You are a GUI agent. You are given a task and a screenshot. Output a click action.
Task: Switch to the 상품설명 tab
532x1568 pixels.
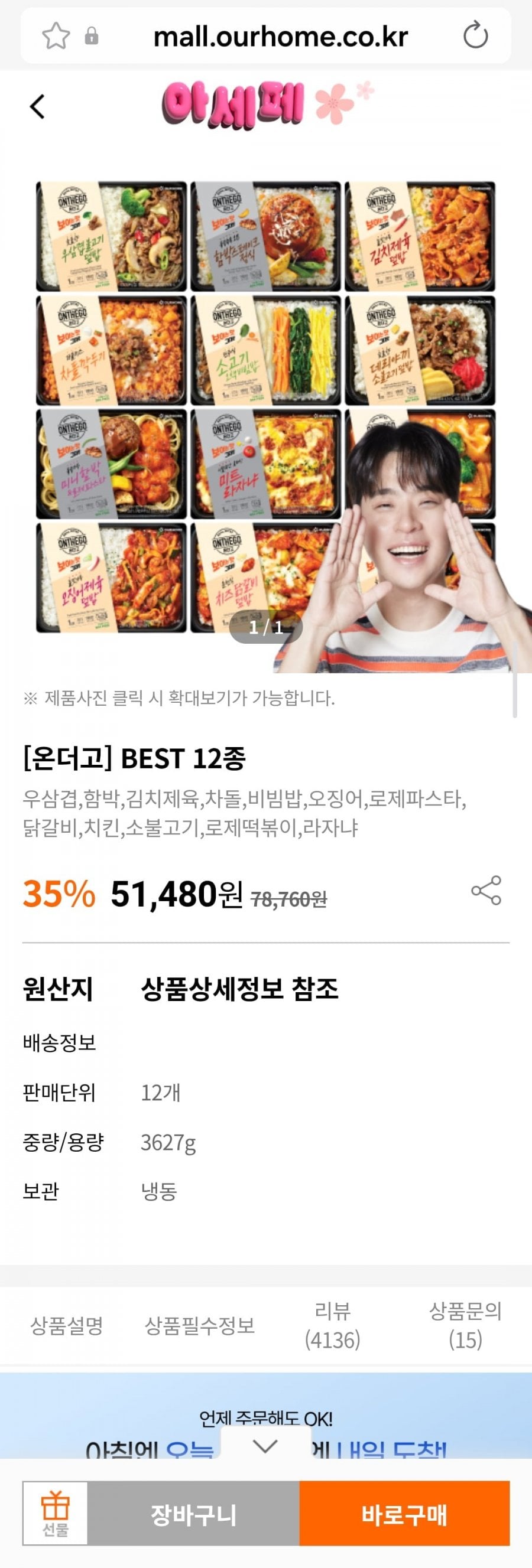coord(66,1325)
